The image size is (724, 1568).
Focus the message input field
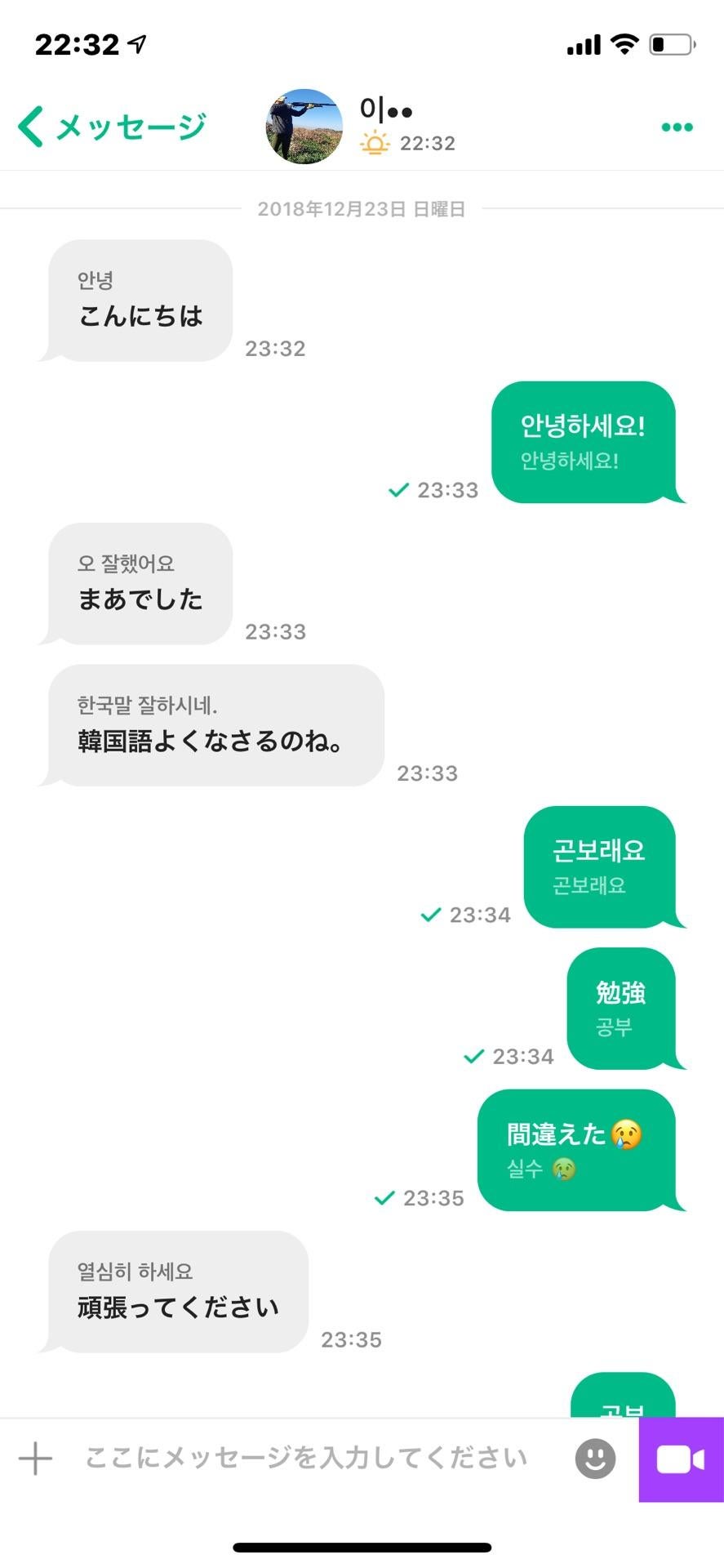pyautogui.click(x=306, y=1458)
